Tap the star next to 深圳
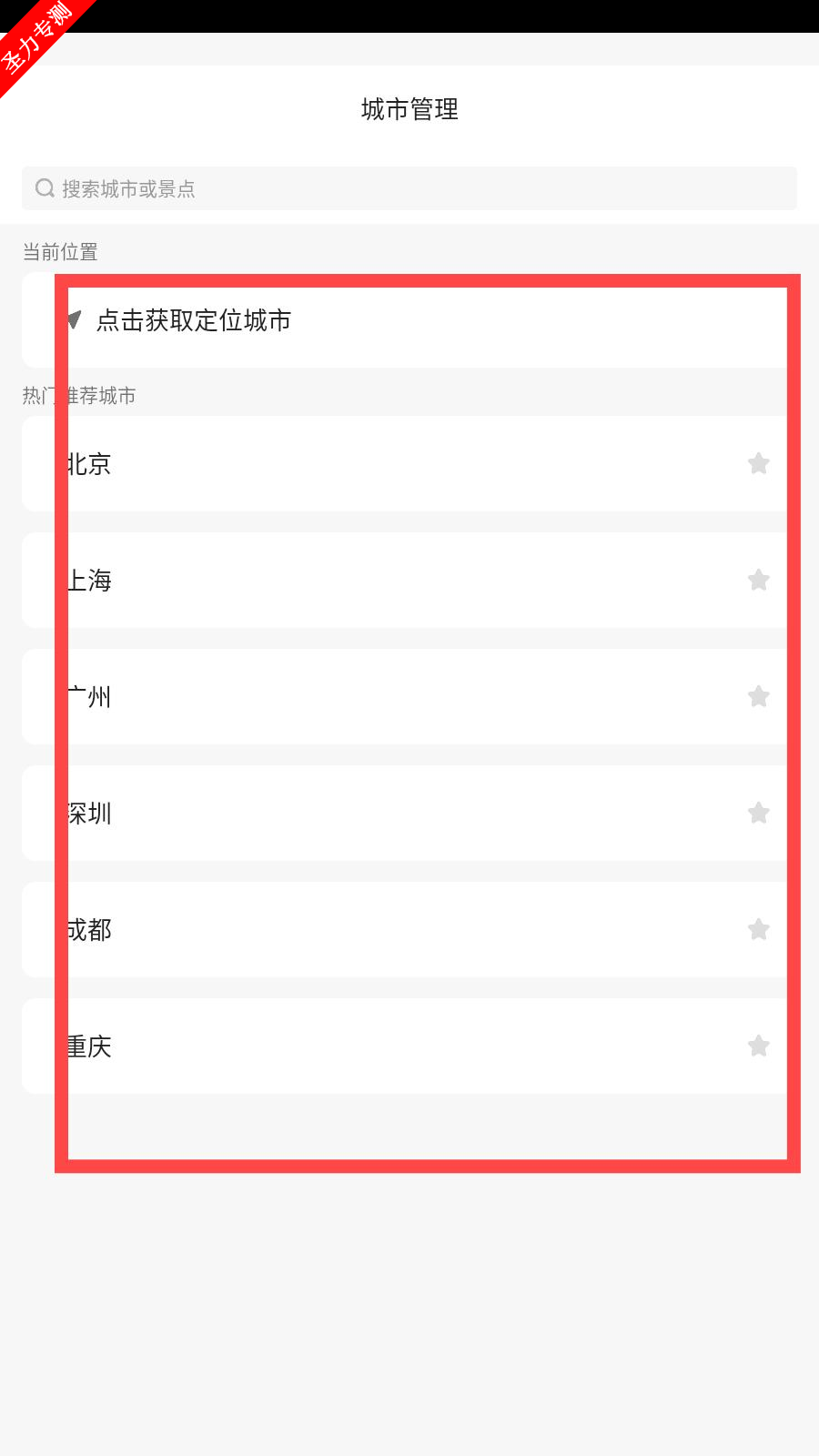This screenshot has height=1456, width=819. tap(759, 814)
